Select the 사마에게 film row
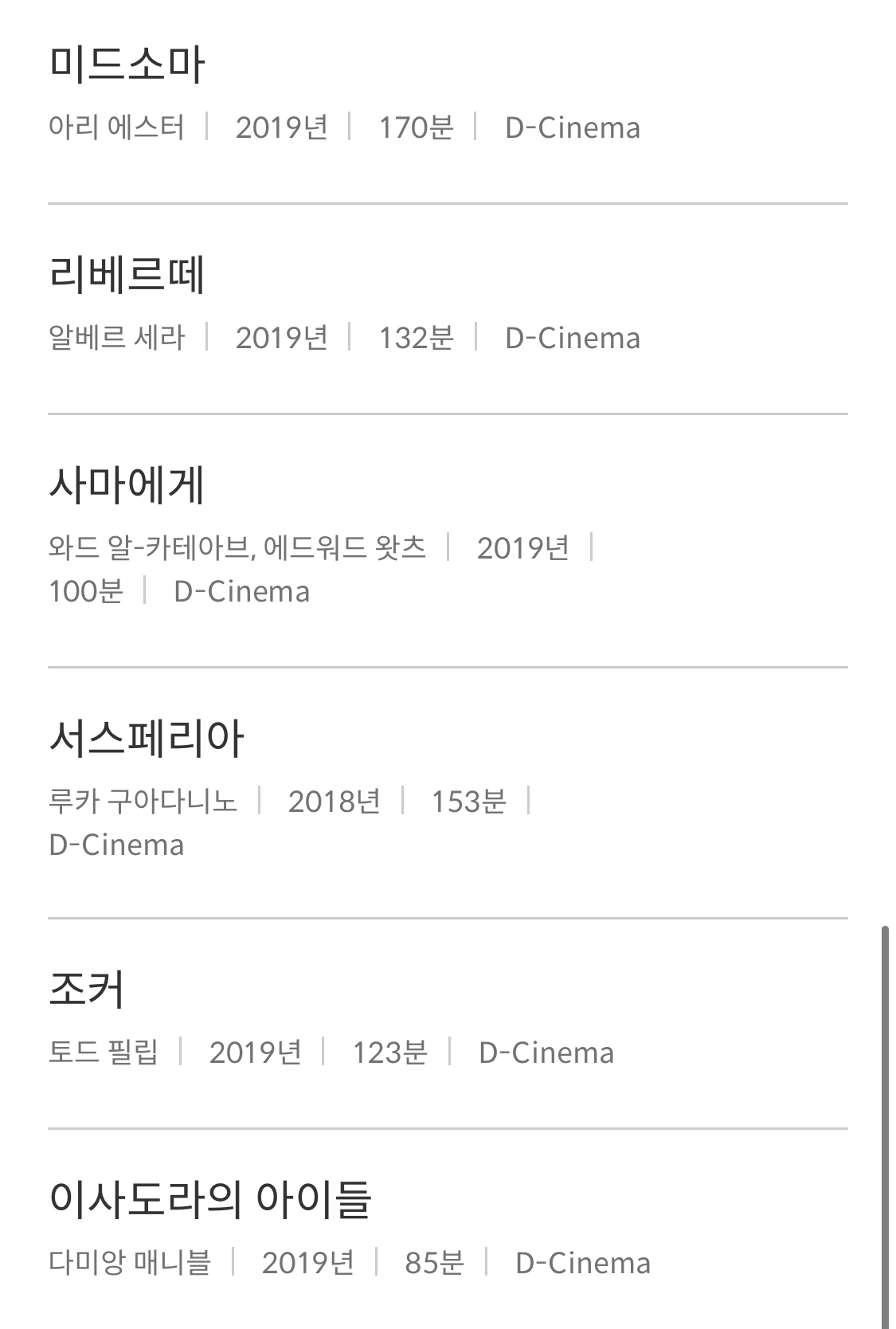 point(127,486)
